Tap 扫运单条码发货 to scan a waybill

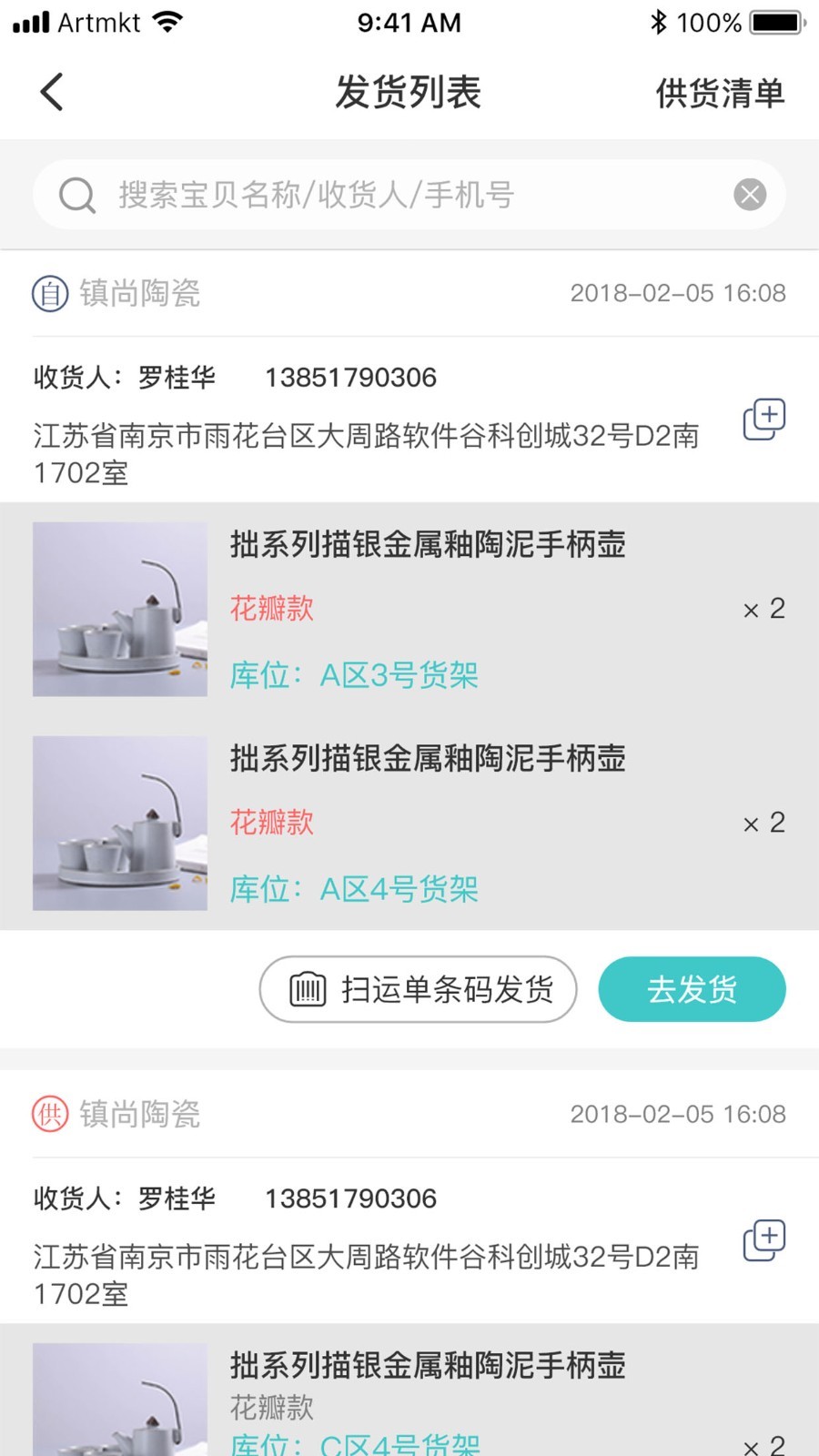(417, 989)
